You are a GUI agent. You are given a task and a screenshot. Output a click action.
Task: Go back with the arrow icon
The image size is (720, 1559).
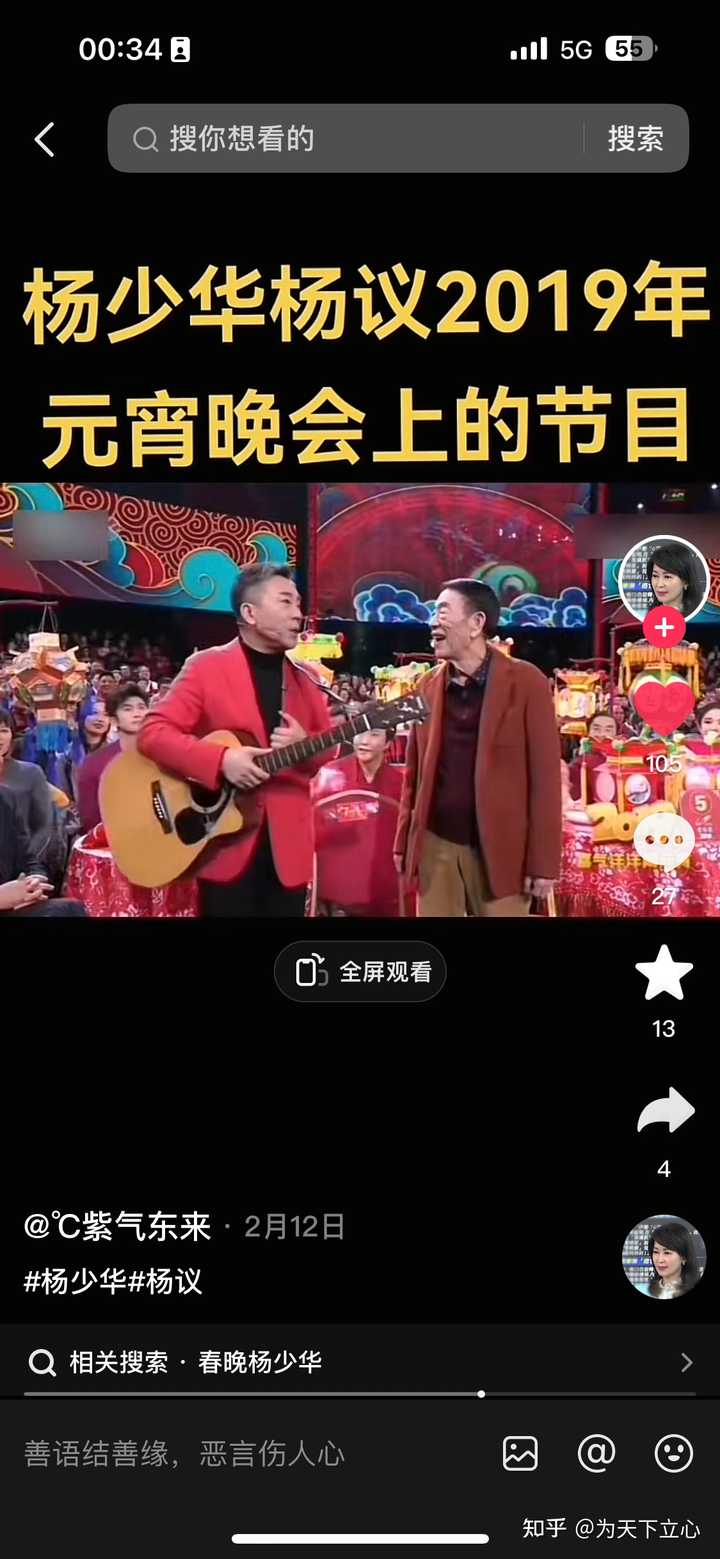pos(44,139)
